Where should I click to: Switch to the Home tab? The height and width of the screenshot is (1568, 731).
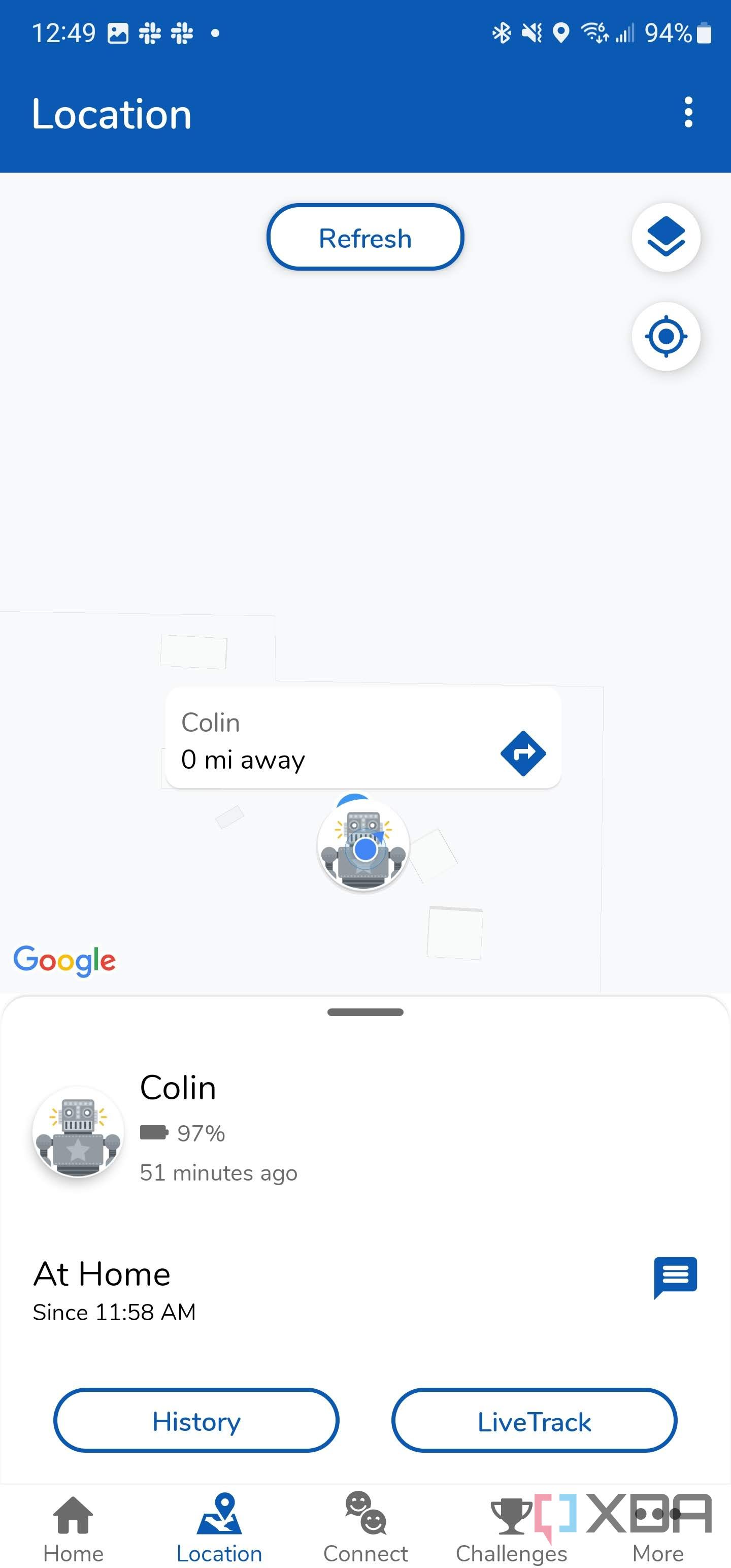(x=73, y=1528)
